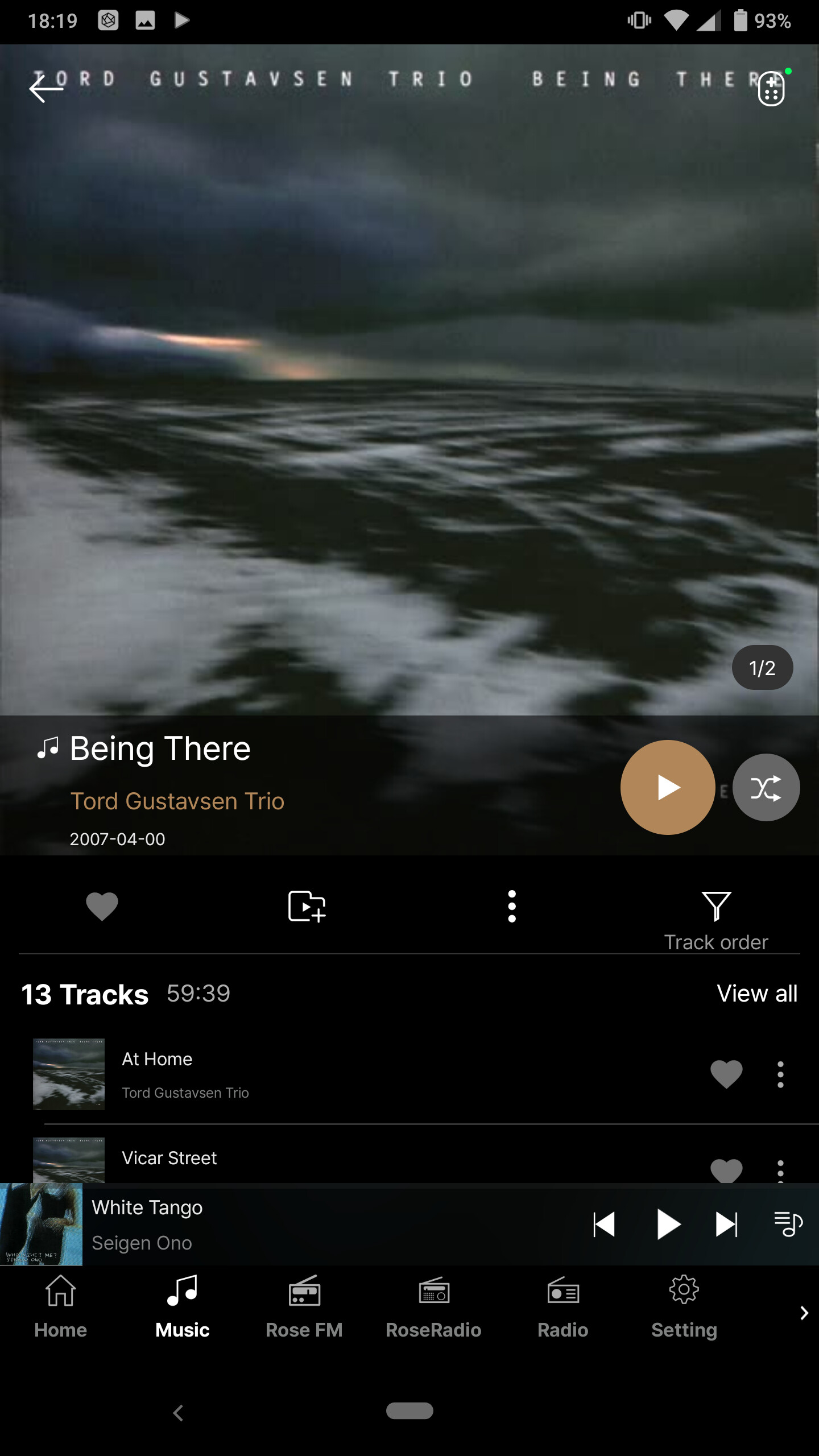The width and height of the screenshot is (819, 1456).
Task: Play the Being There album
Action: point(667,787)
